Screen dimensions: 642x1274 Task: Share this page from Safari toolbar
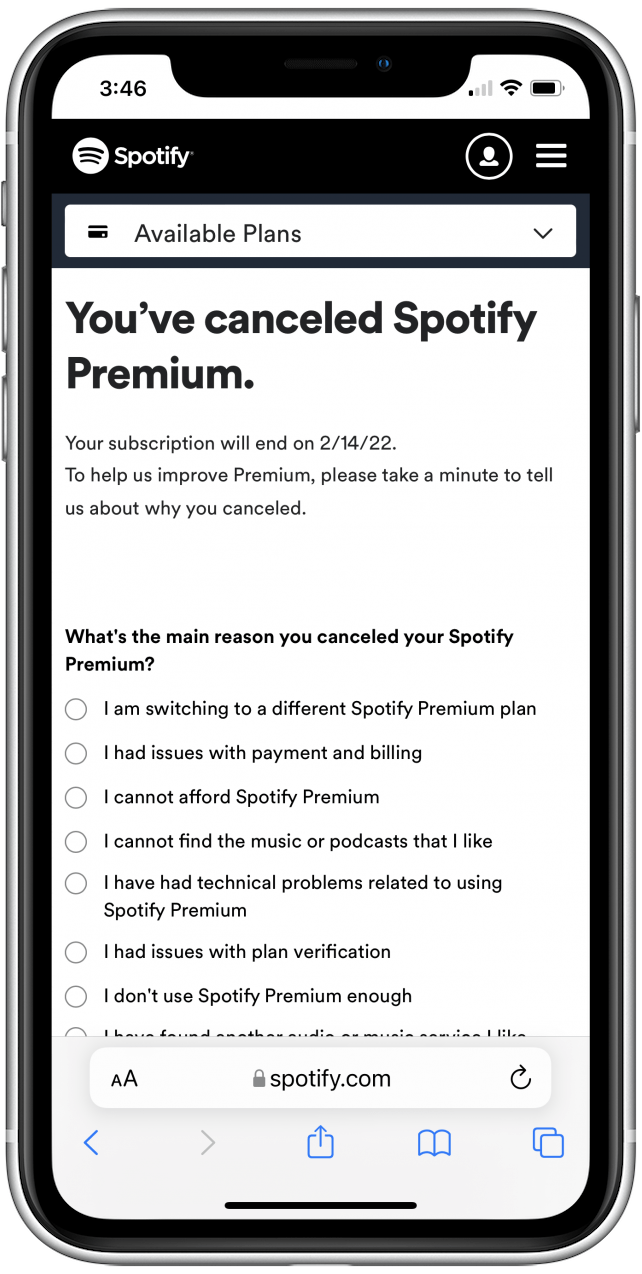click(320, 1141)
